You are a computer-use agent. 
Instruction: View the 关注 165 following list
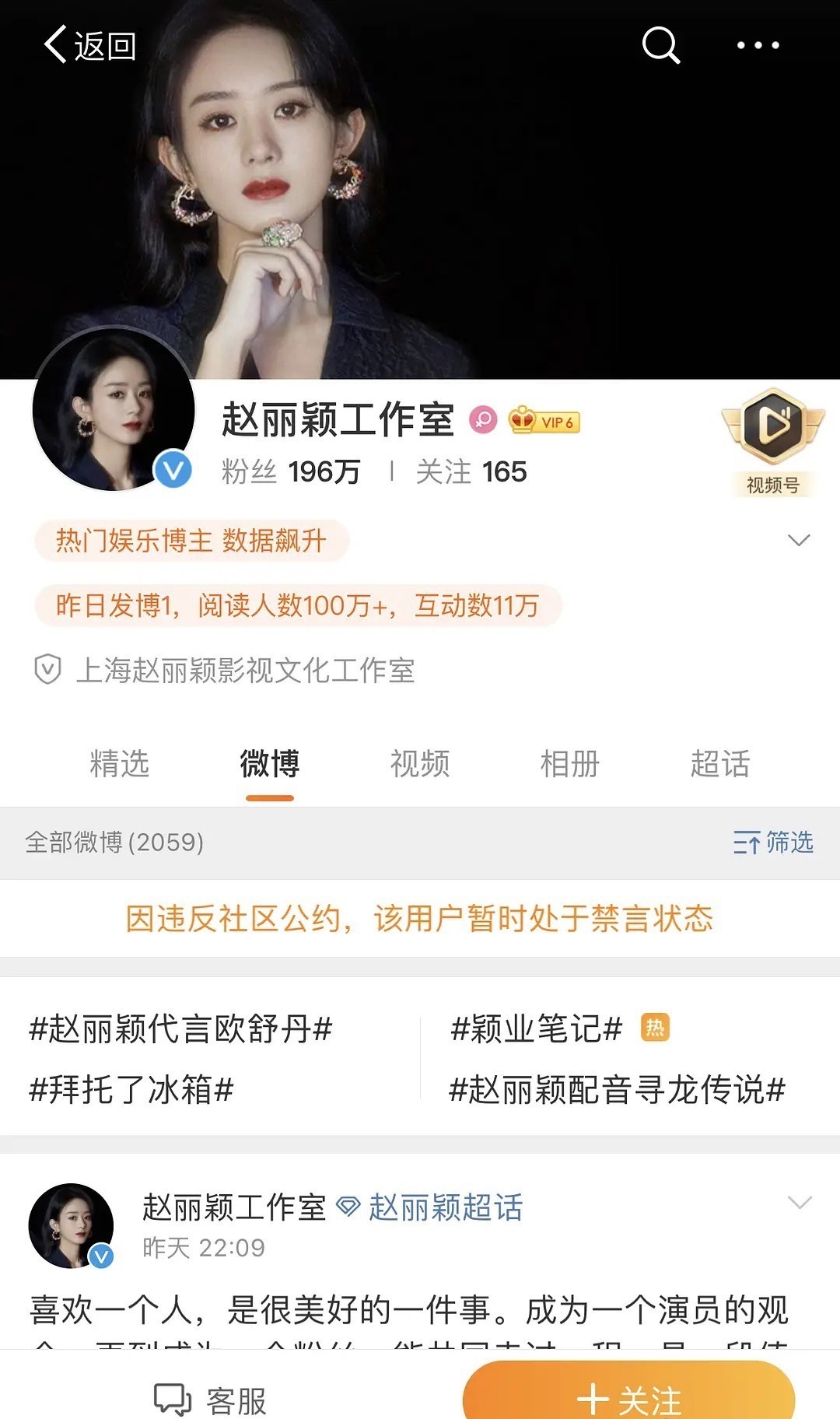(471, 471)
